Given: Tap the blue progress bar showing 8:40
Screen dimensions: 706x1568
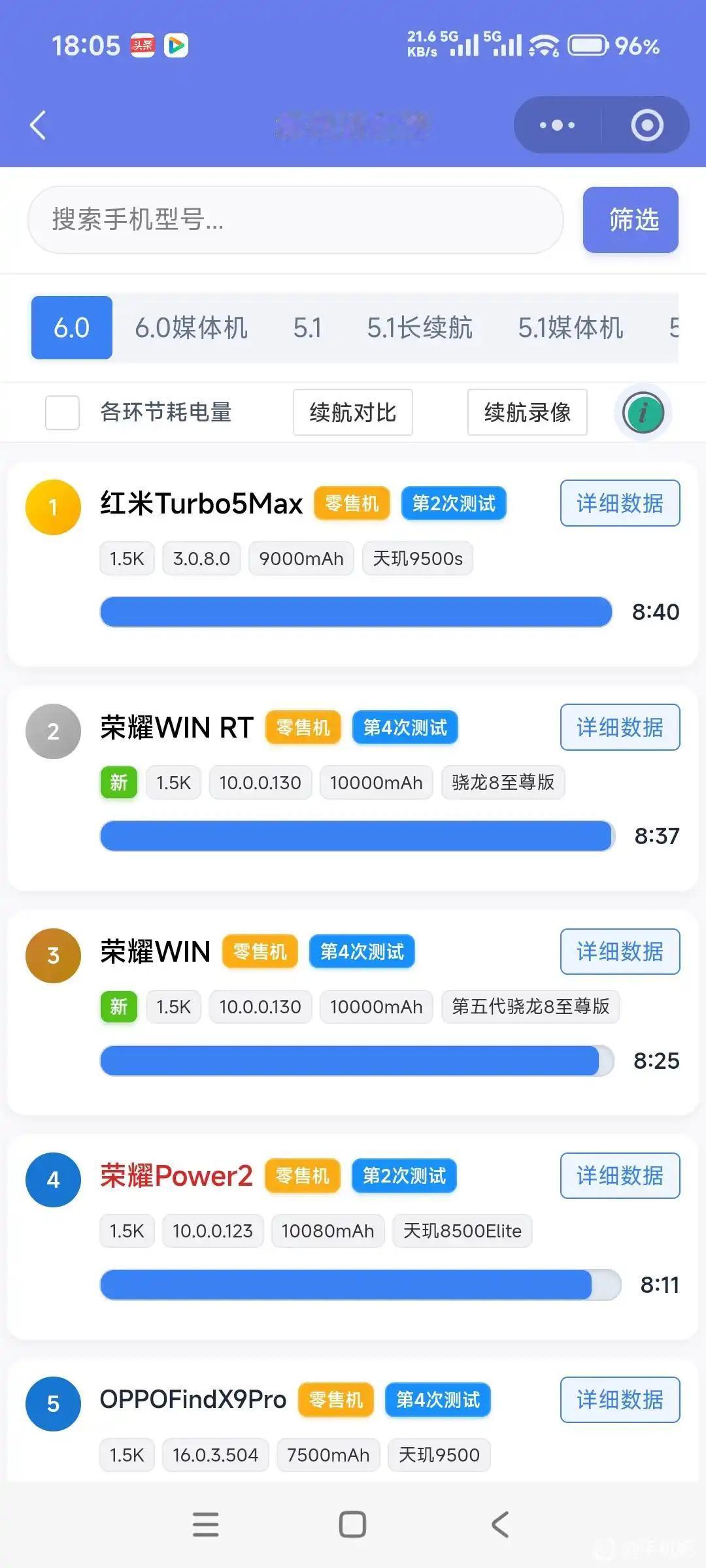Looking at the screenshot, I should point(356,612).
